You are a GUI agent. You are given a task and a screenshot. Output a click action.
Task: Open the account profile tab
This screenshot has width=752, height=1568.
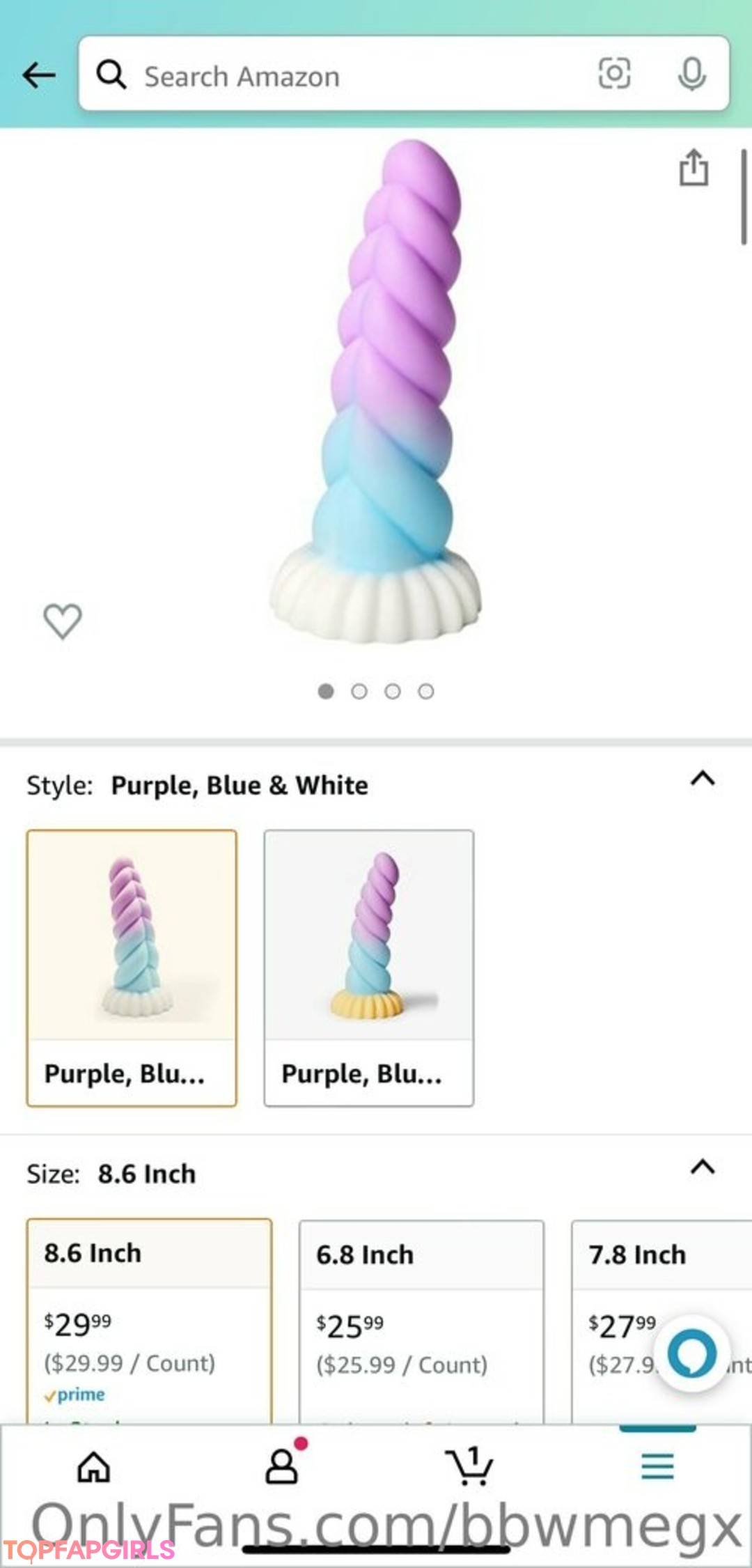click(282, 1466)
